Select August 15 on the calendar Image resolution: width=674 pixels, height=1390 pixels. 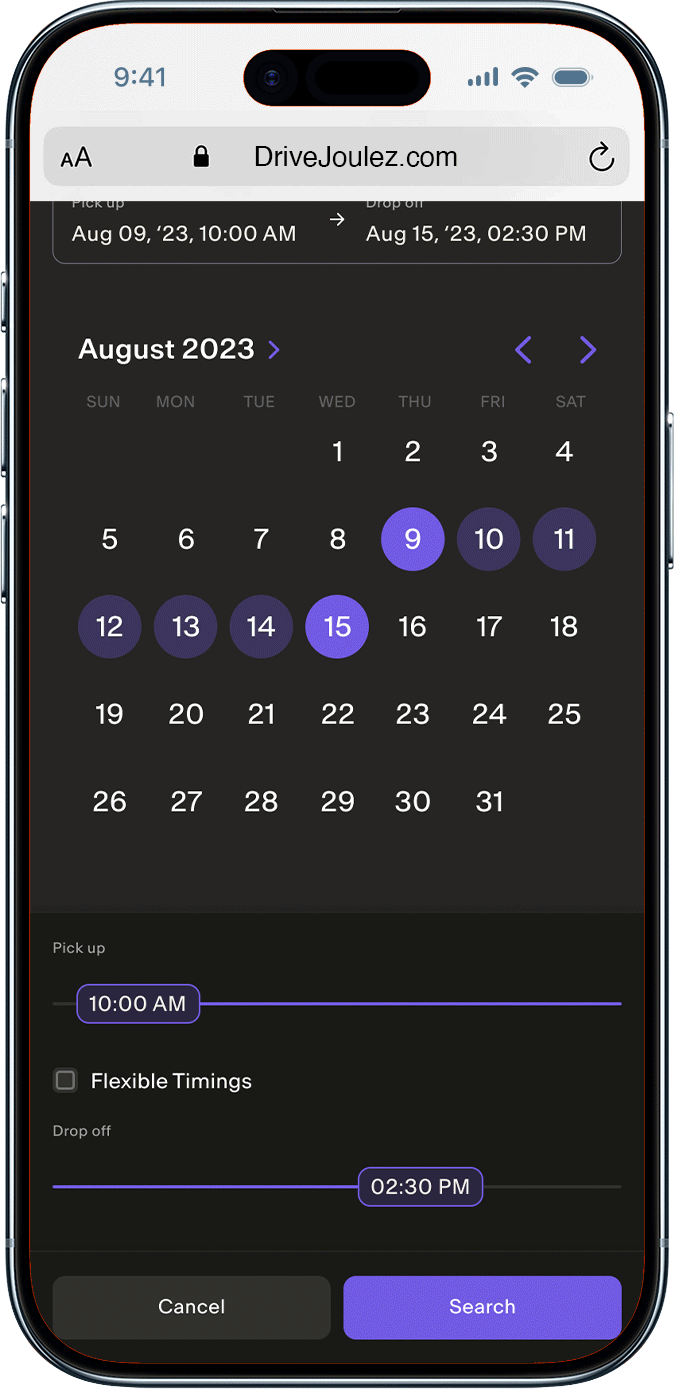tap(337, 627)
